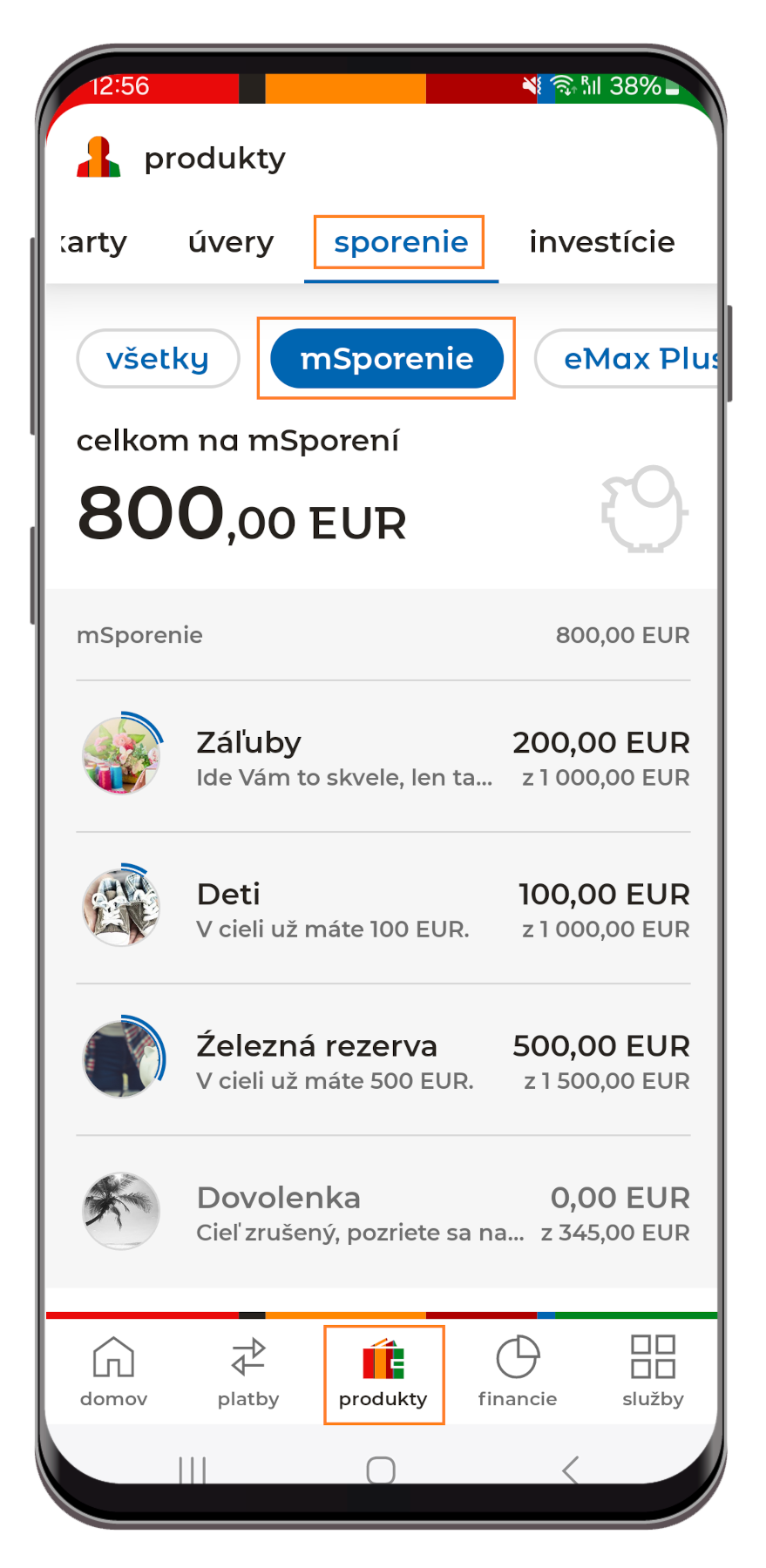View the Železná rezerva goal
The height and width of the screenshot is (1568, 766).
(x=383, y=1060)
